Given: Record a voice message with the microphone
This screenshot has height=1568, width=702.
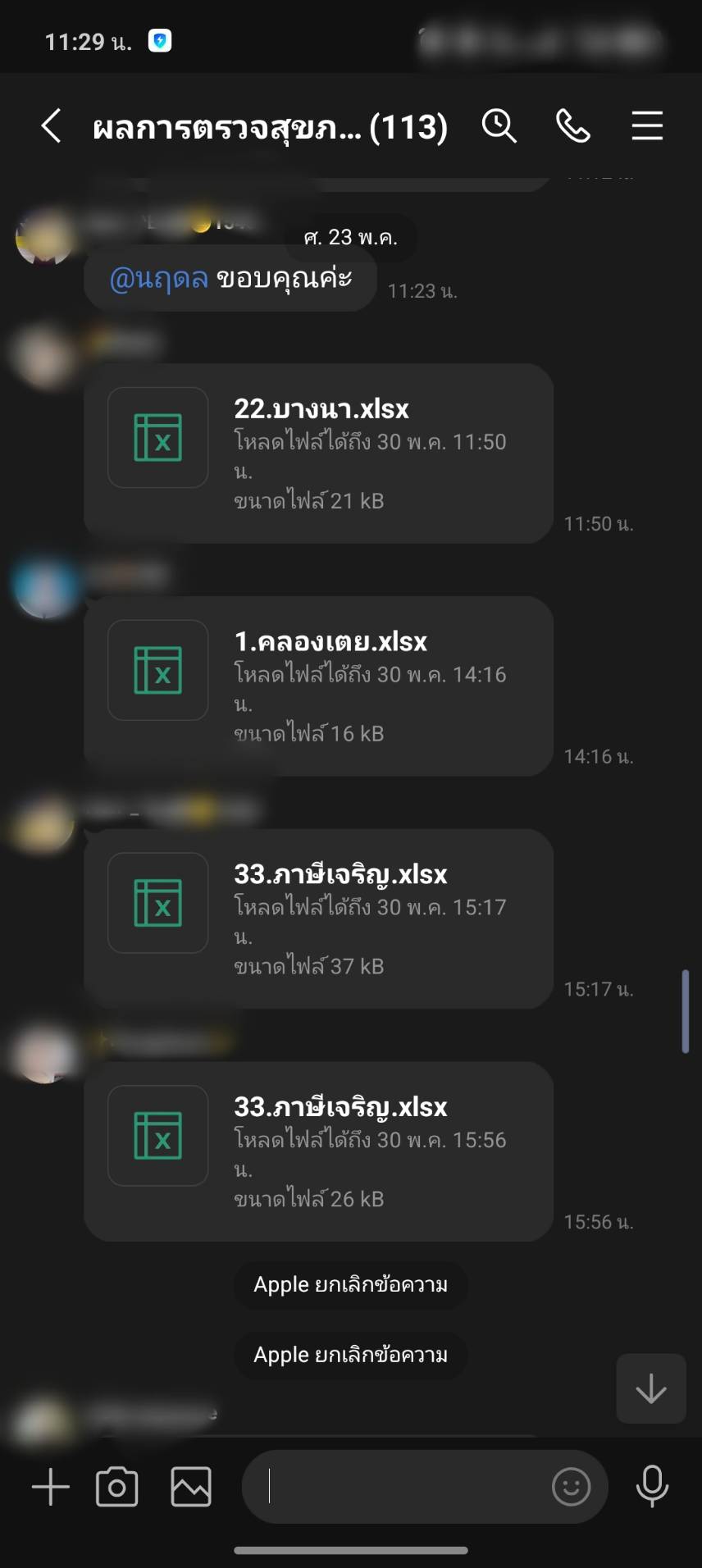Looking at the screenshot, I should pos(653,1487).
